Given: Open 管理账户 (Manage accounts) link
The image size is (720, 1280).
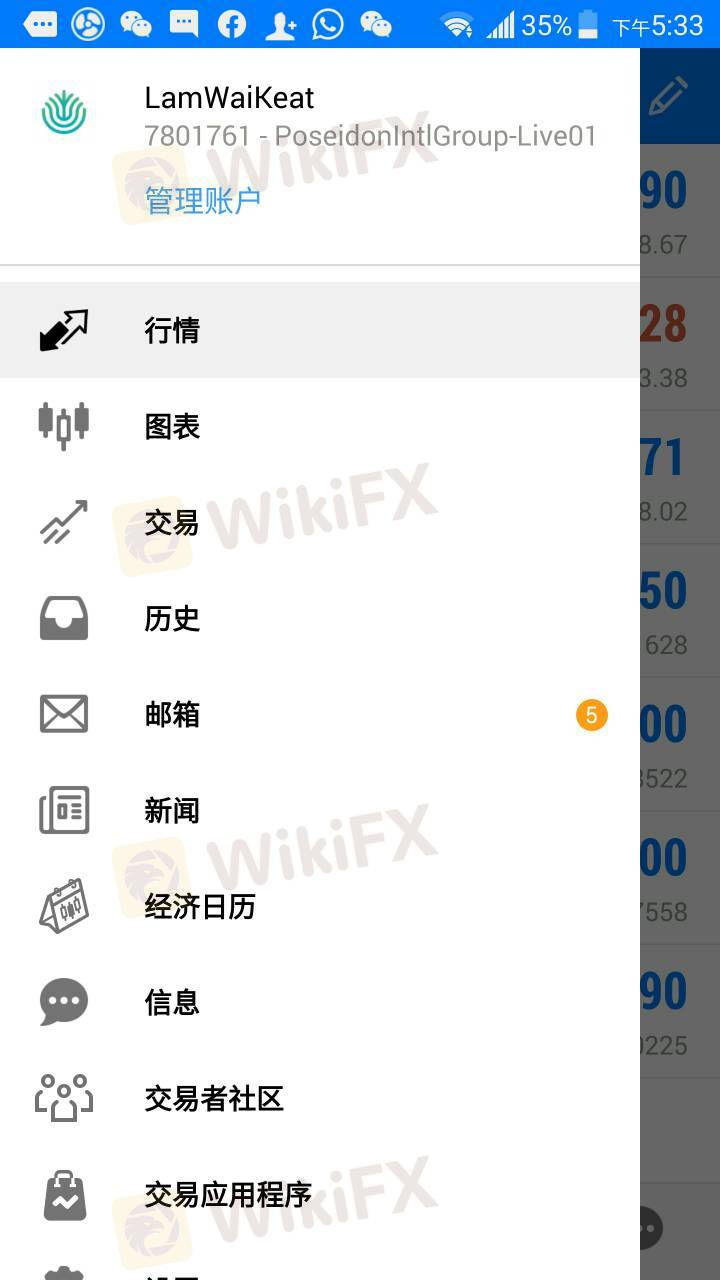Looking at the screenshot, I should 203,200.
